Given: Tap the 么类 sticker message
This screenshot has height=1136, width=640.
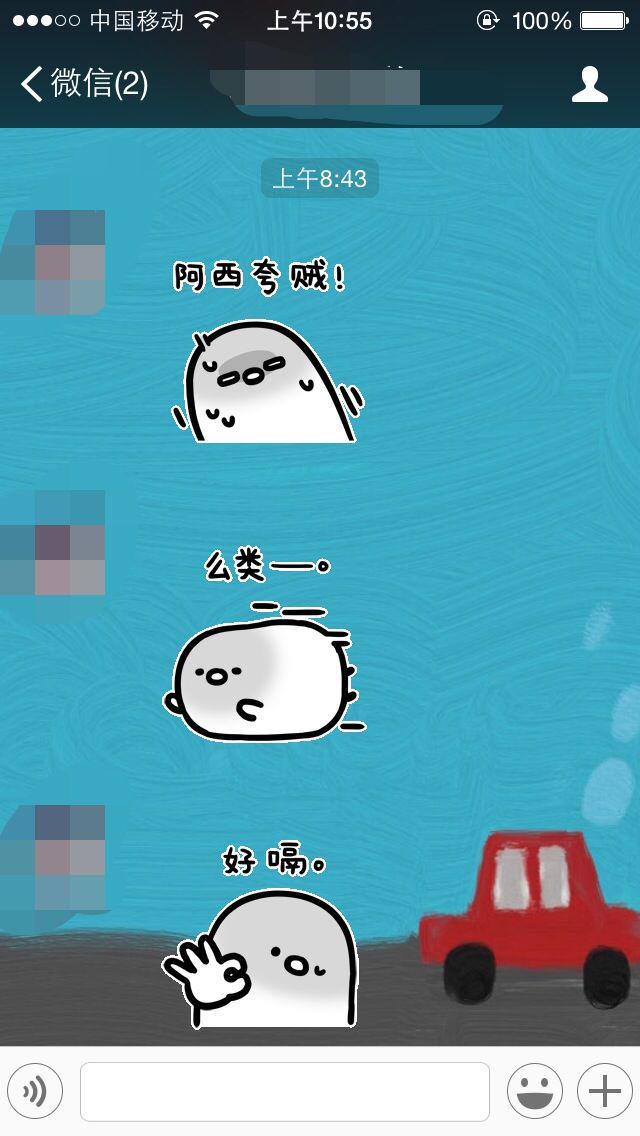Looking at the screenshot, I should coord(265,645).
